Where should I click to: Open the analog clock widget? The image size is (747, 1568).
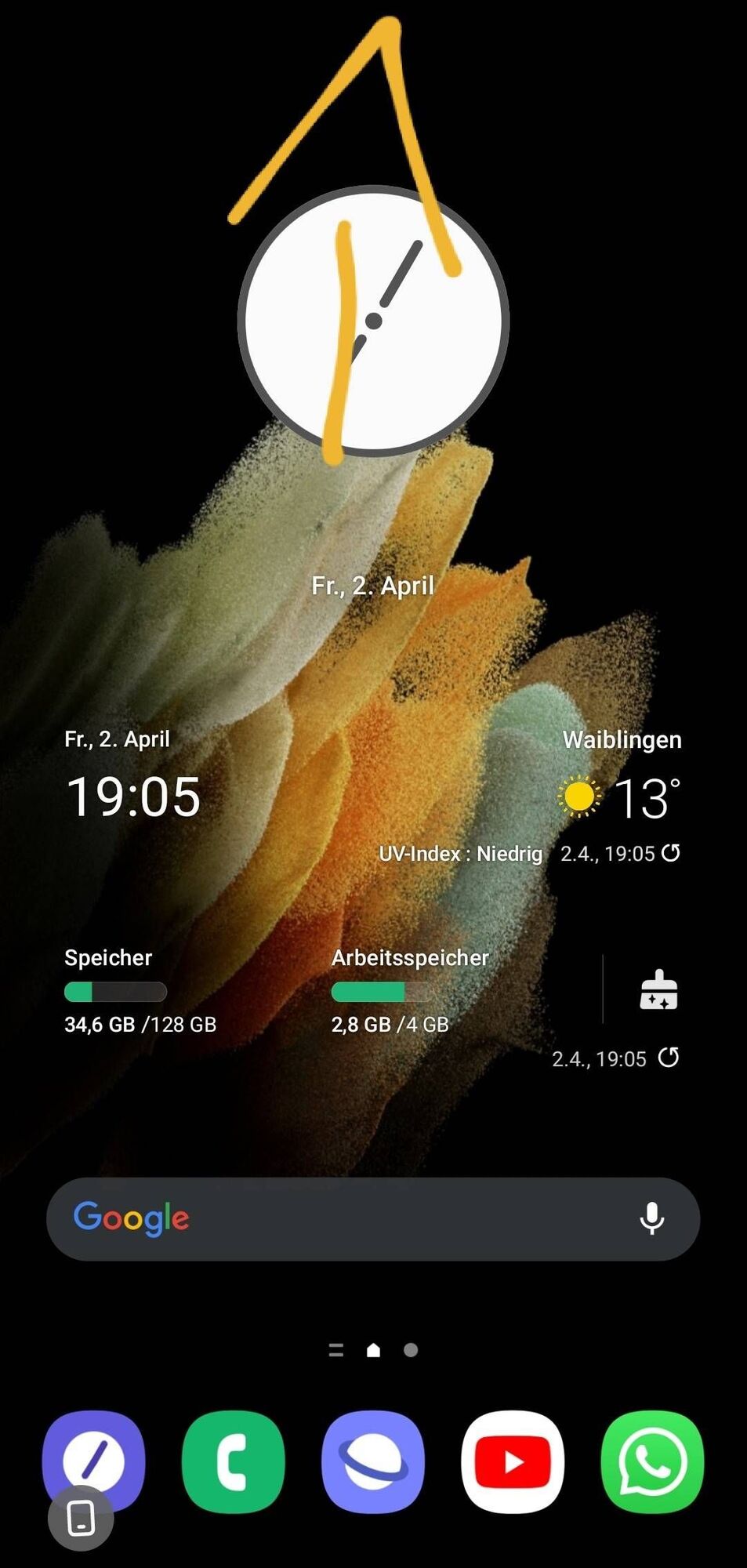tap(373, 321)
